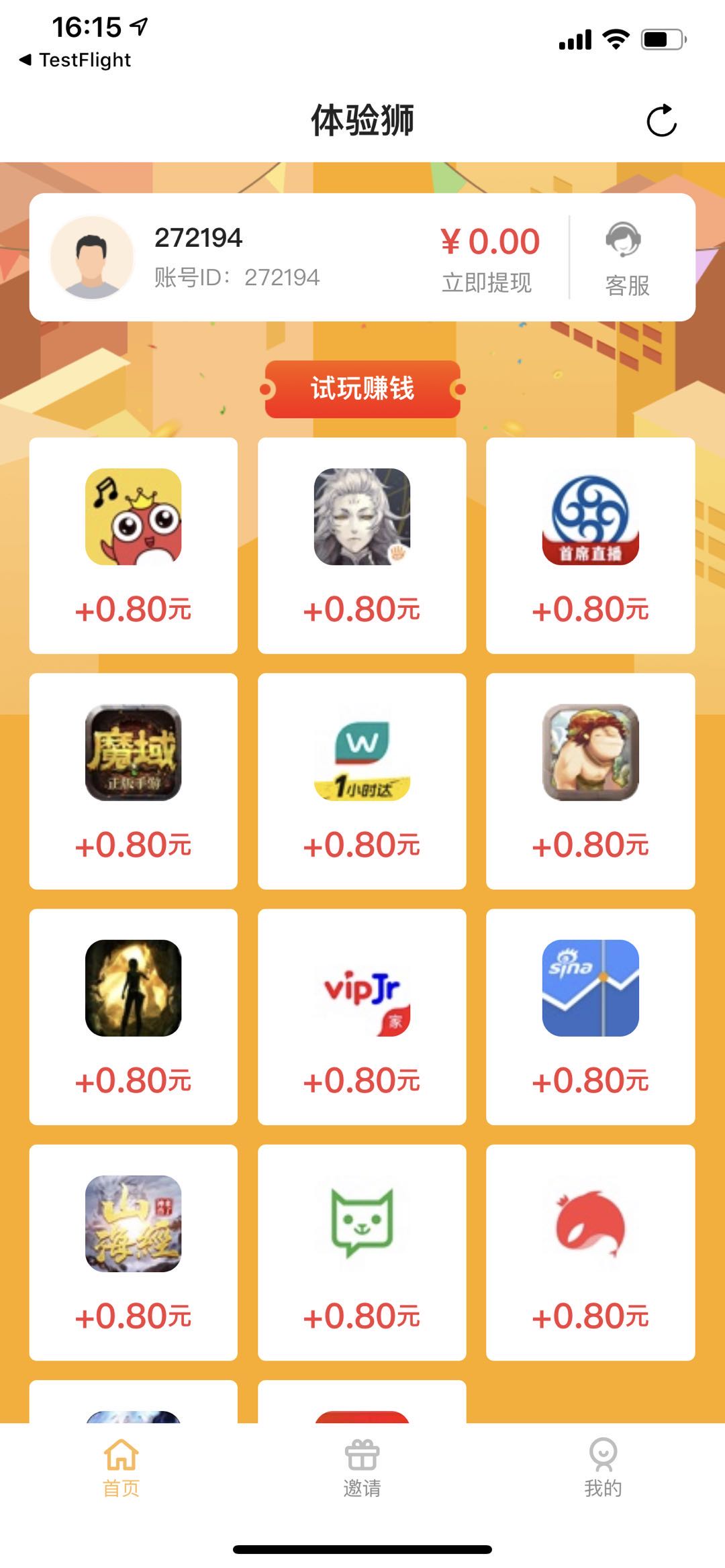Select the 魔域 game task card
Image resolution: width=725 pixels, height=1568 pixels.
point(134,780)
